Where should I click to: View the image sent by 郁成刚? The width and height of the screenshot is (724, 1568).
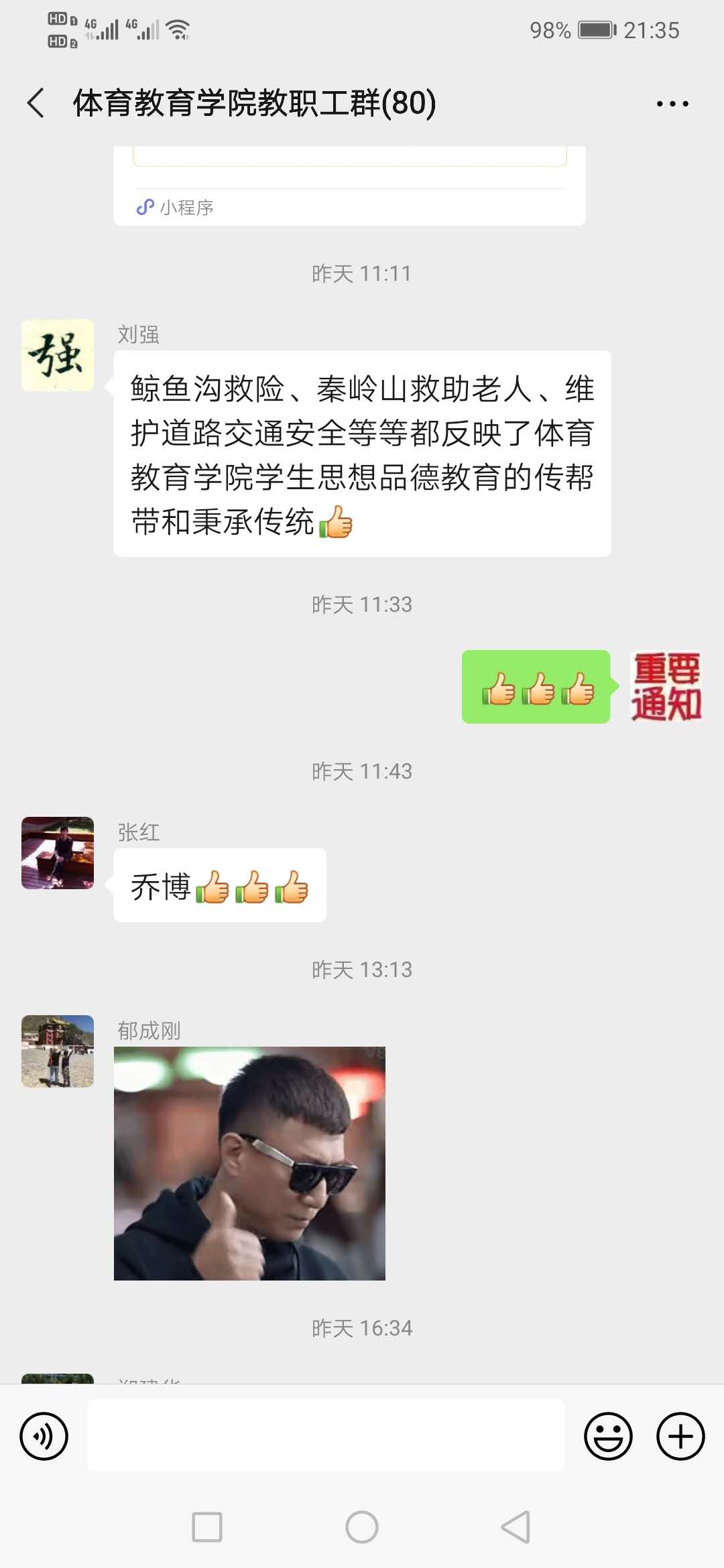[249, 1163]
